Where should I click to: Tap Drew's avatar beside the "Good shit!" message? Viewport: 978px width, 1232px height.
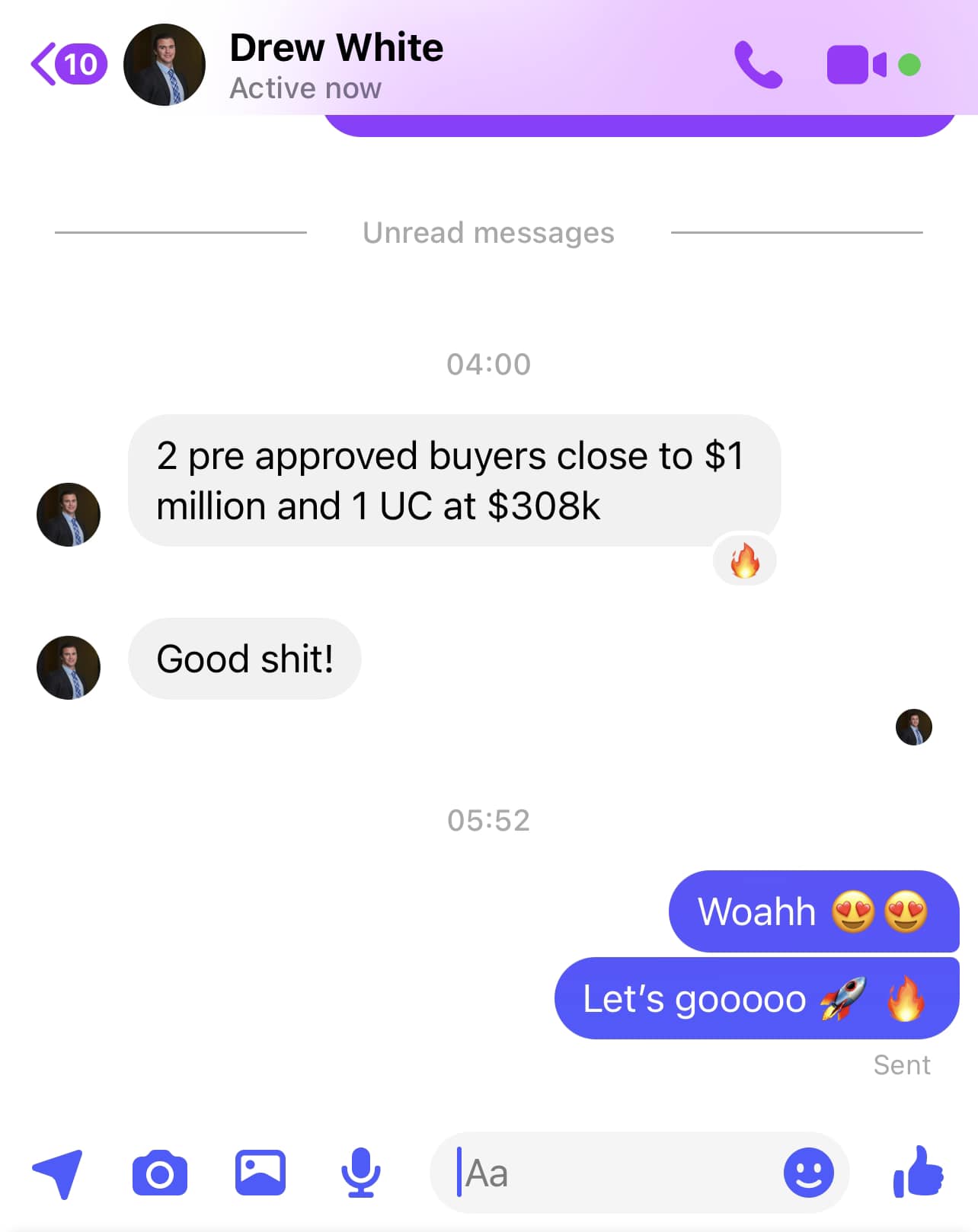69,667
